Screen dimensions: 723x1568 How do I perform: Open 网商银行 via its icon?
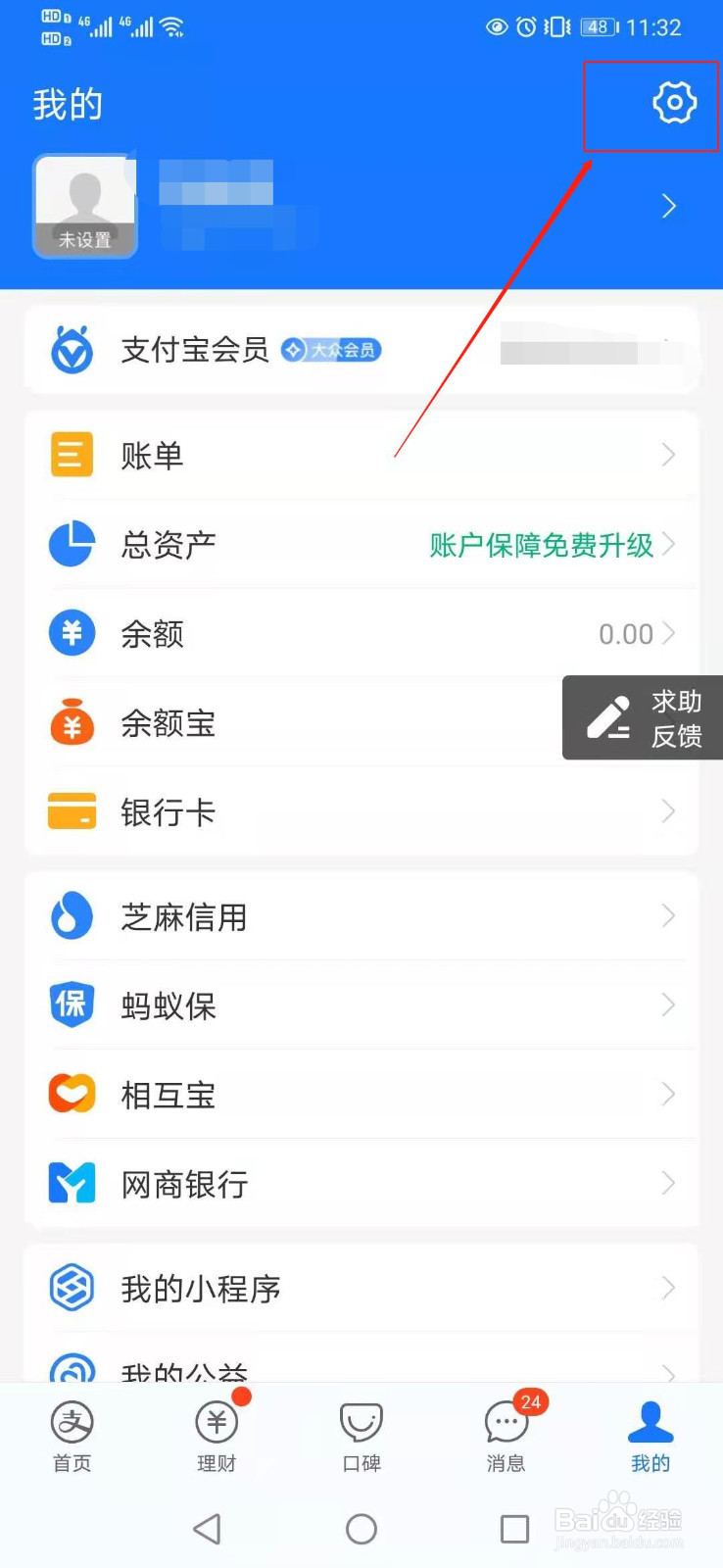(71, 1183)
